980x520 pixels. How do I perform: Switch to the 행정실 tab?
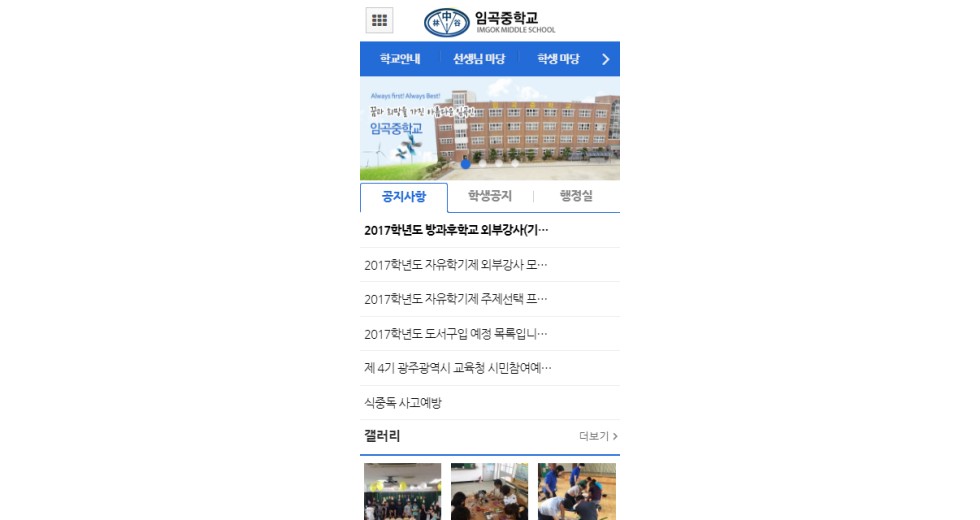coord(576,197)
